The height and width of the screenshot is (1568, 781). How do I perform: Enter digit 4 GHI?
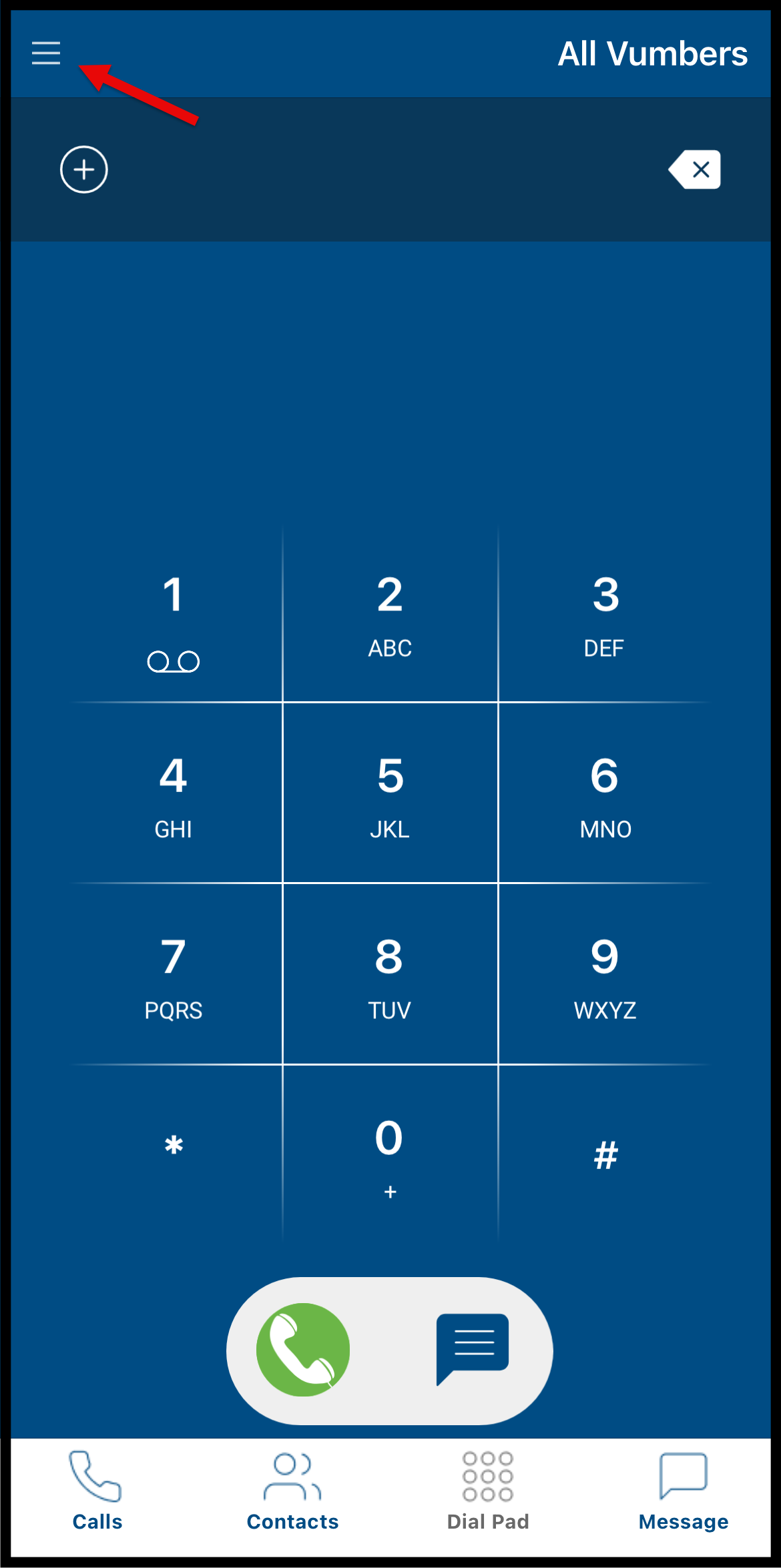tap(174, 795)
